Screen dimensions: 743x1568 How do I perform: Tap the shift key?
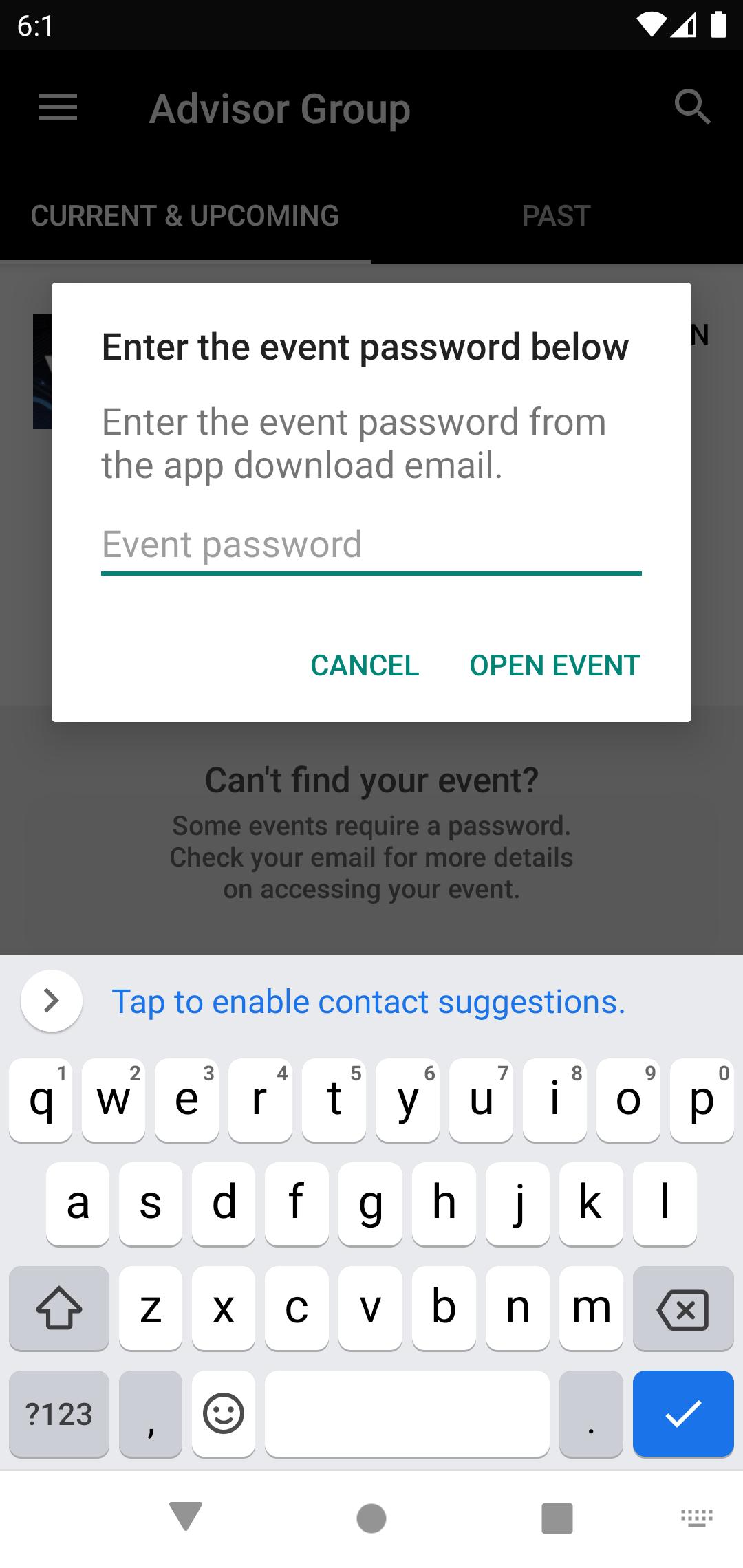[x=59, y=1308]
